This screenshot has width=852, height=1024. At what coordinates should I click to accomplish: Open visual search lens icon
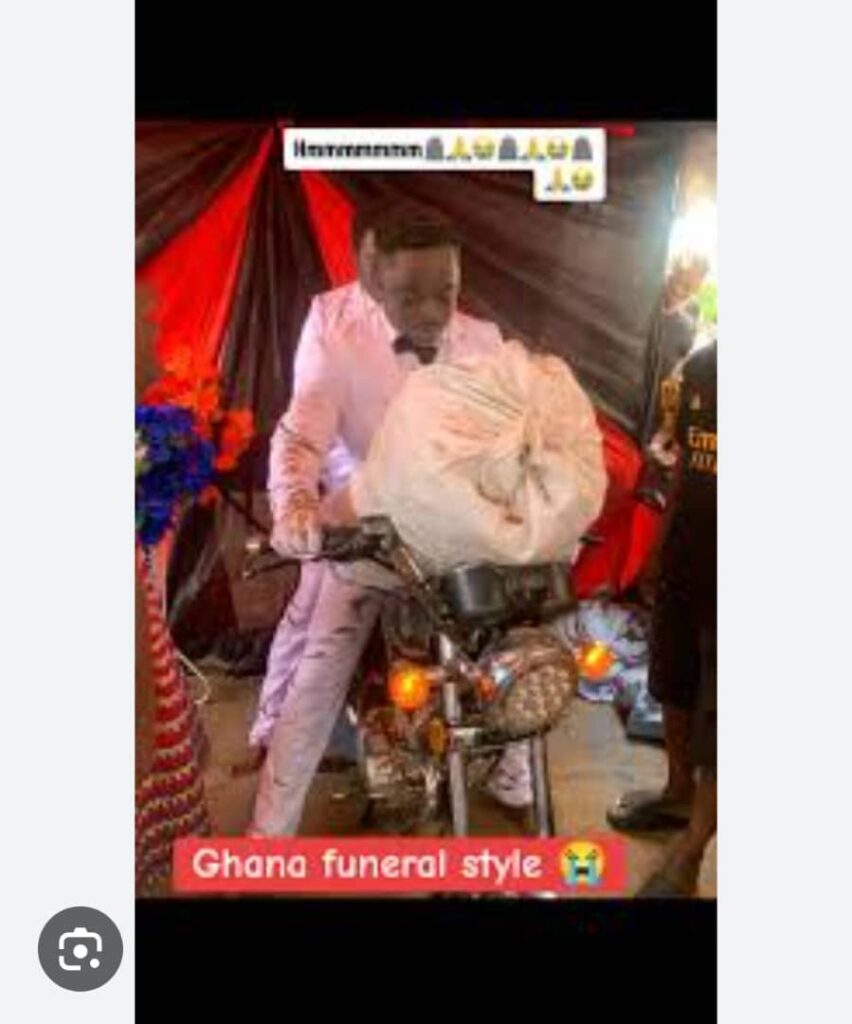point(80,949)
